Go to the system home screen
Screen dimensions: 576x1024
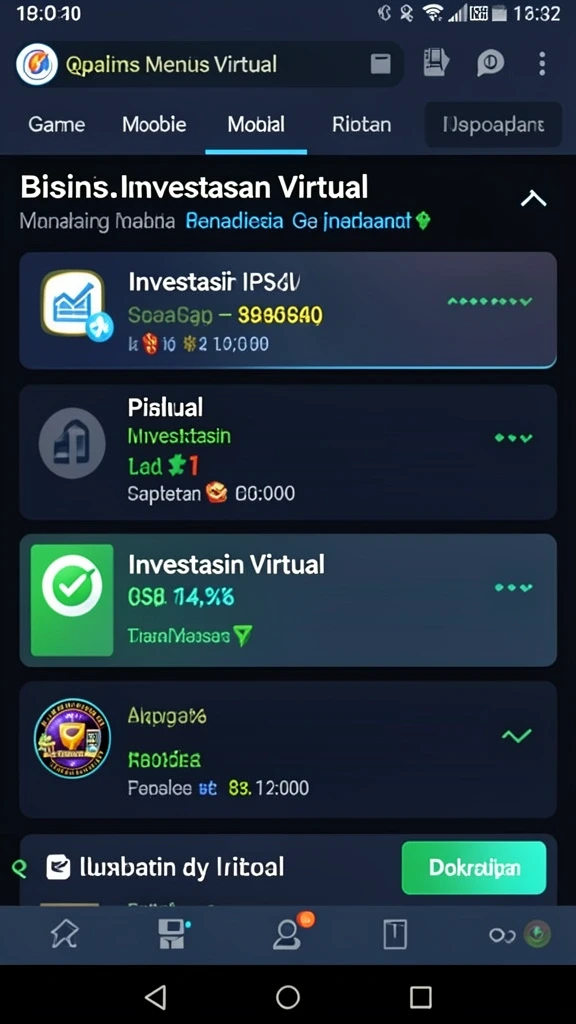point(288,997)
